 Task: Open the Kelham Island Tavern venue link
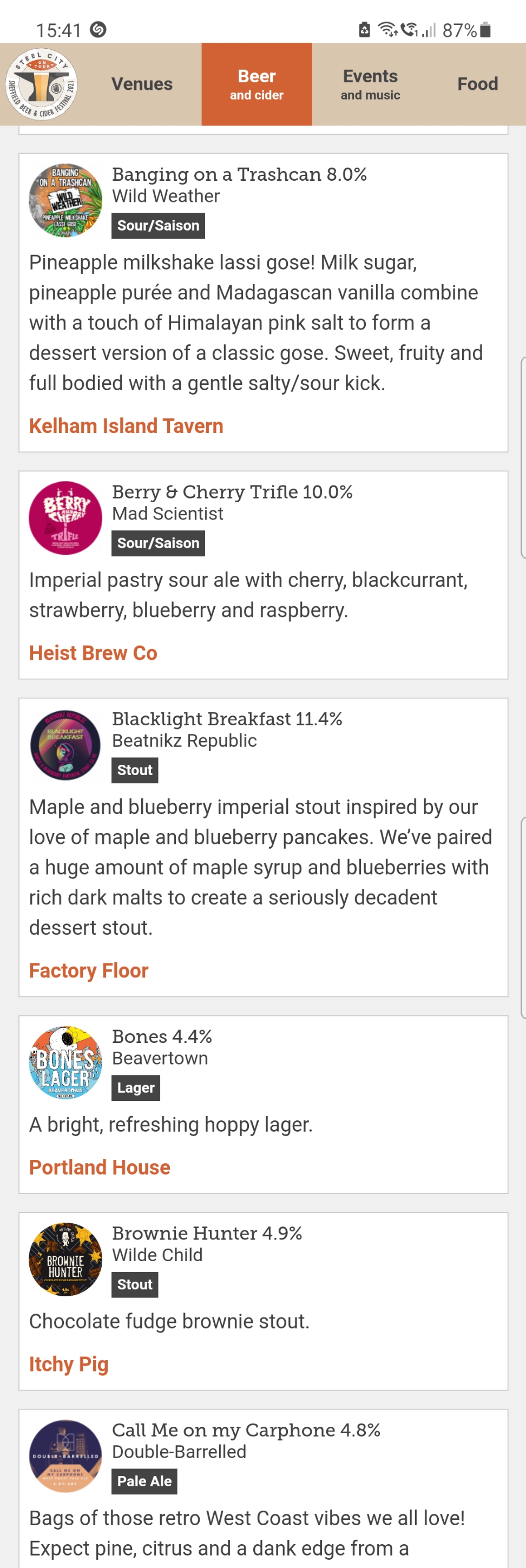click(126, 426)
